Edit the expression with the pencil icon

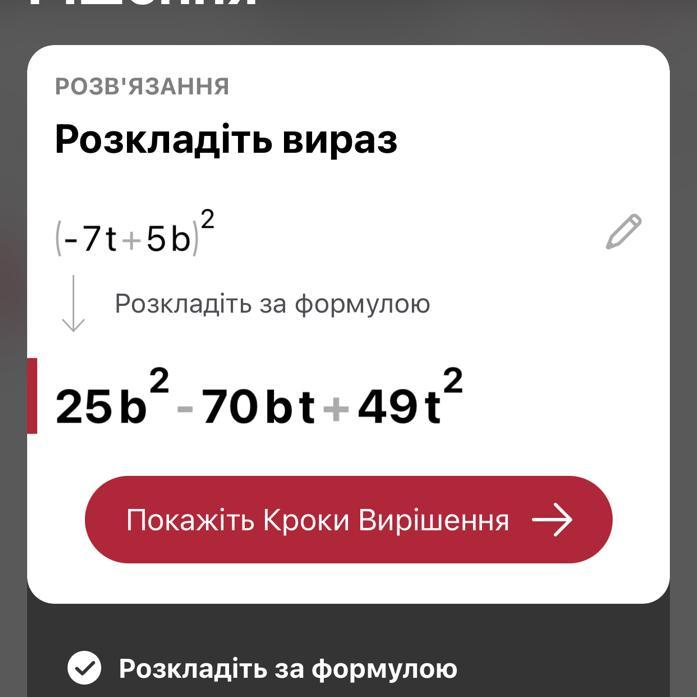click(623, 232)
